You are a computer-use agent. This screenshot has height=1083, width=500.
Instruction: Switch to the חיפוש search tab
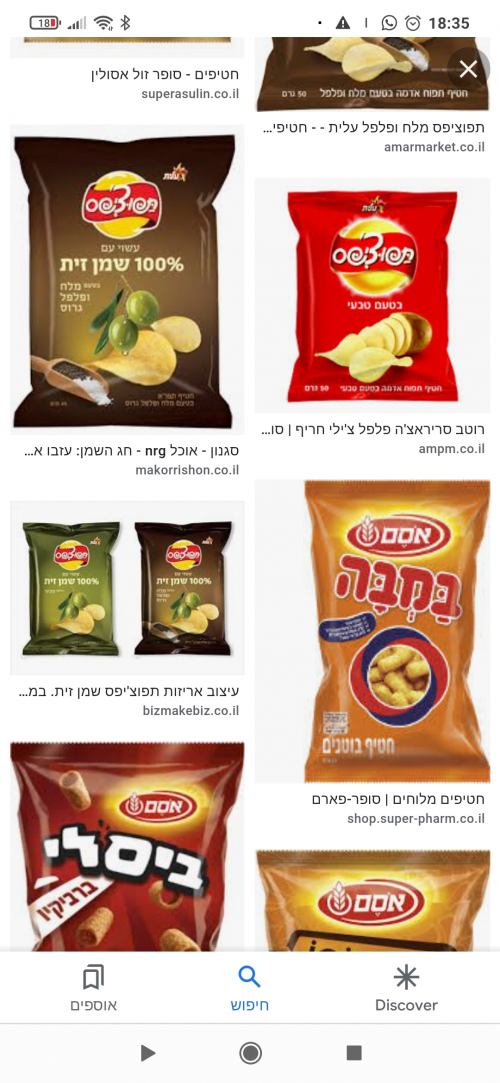249,988
